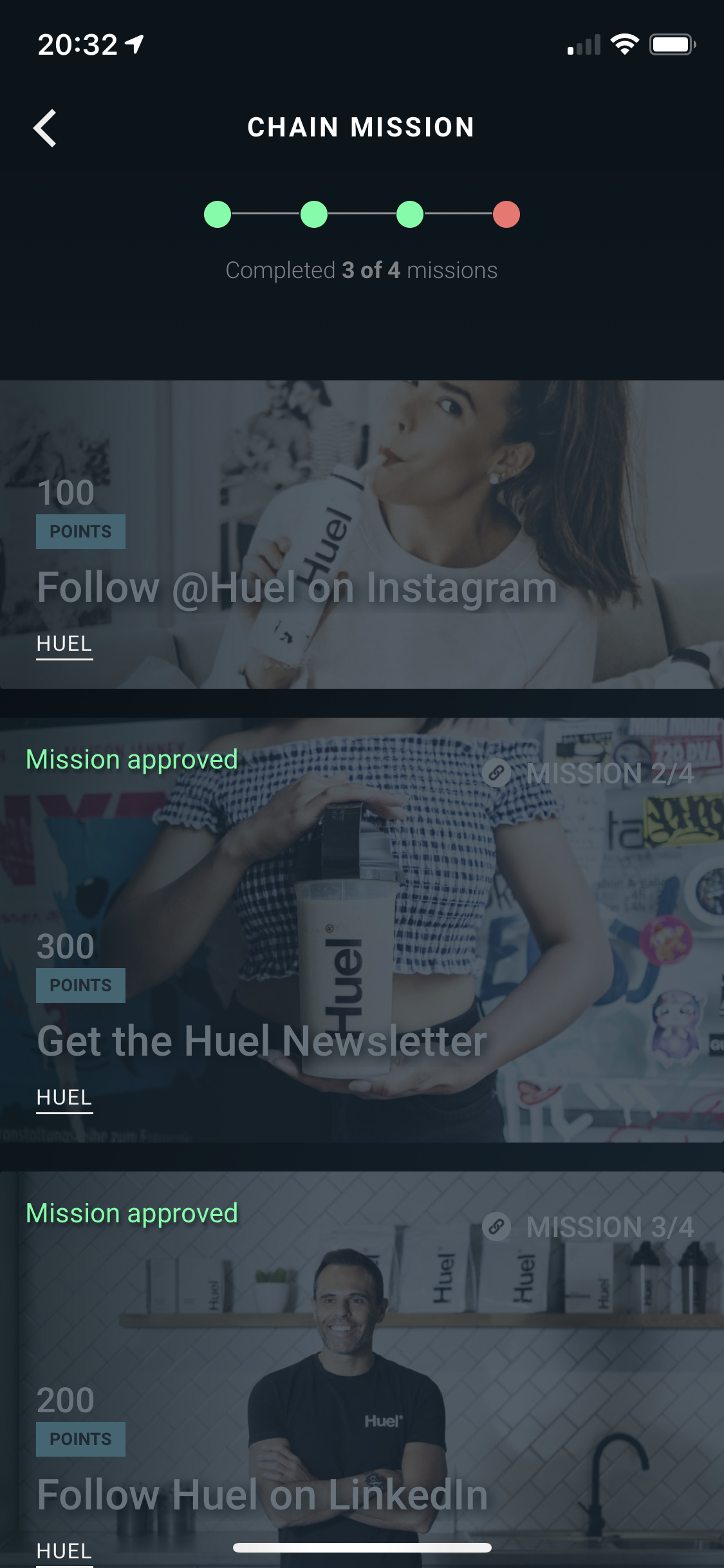724x1568 pixels.
Task: Open the Follow Huel on LinkedIn mission
Action: (362, 1370)
